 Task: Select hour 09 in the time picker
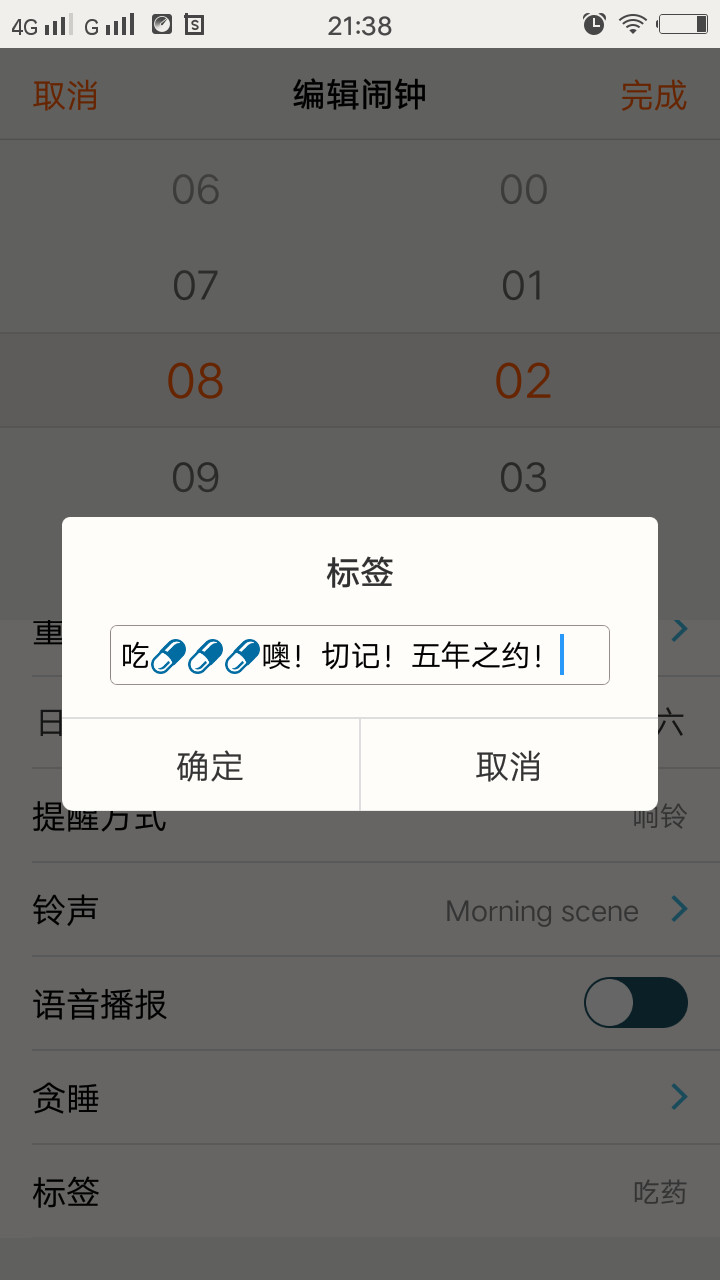[197, 477]
